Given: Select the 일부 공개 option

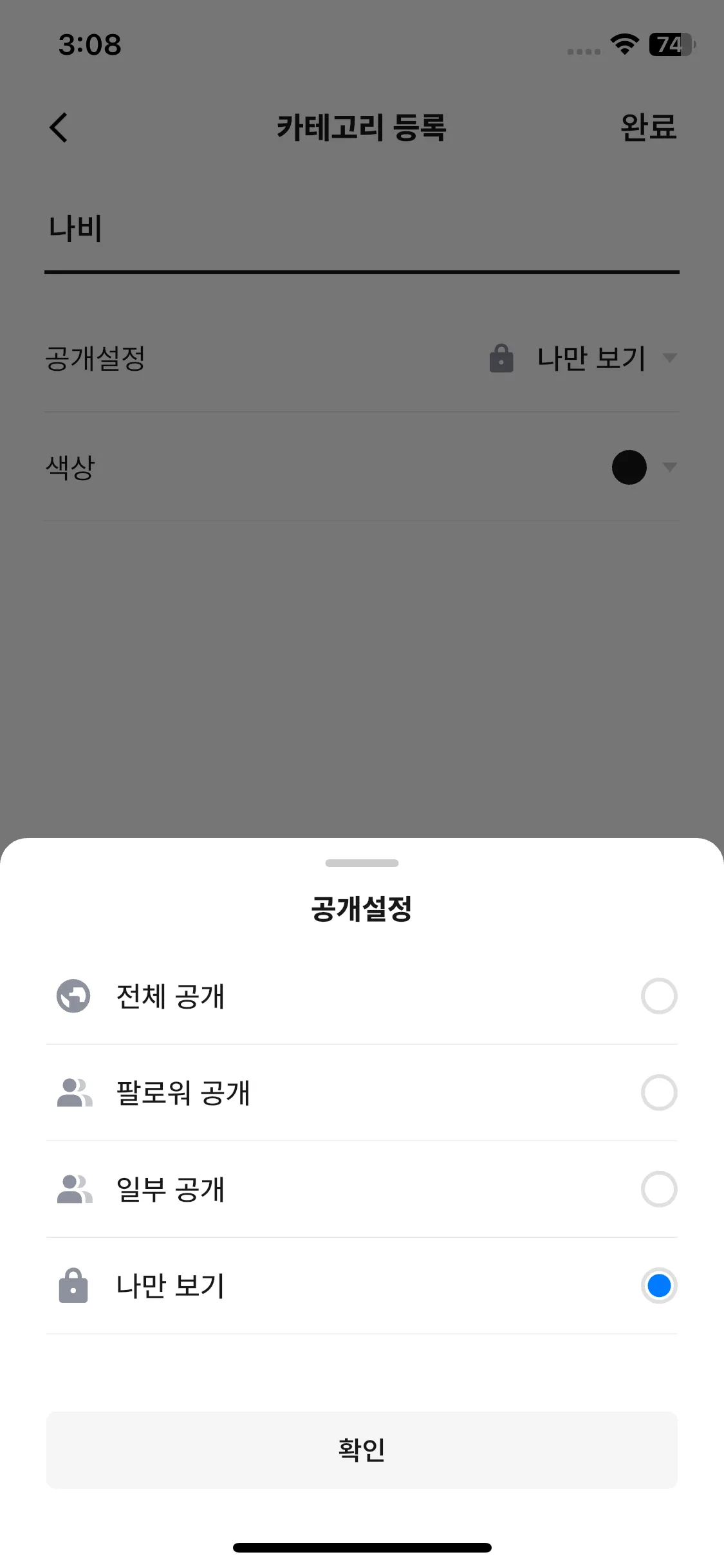Looking at the screenshot, I should [658, 1189].
